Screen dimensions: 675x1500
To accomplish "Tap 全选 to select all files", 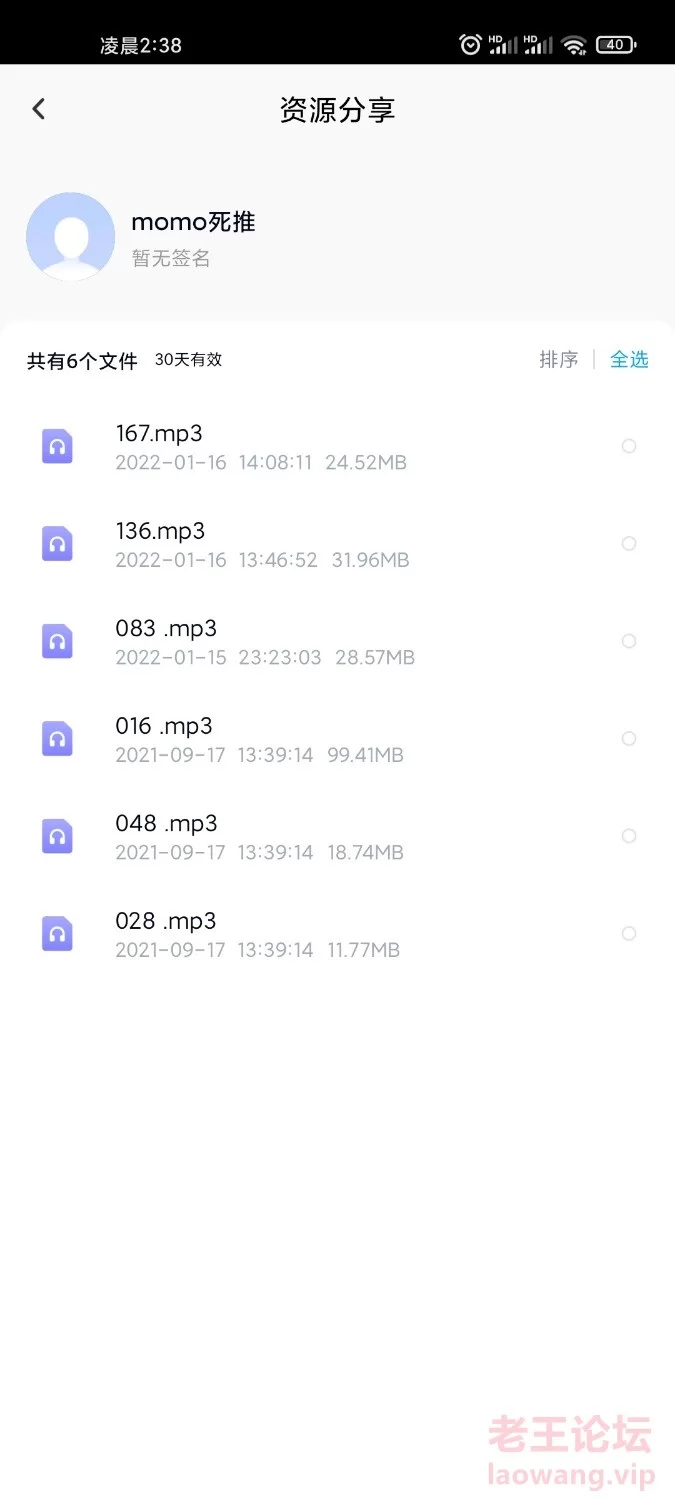I will (x=629, y=359).
